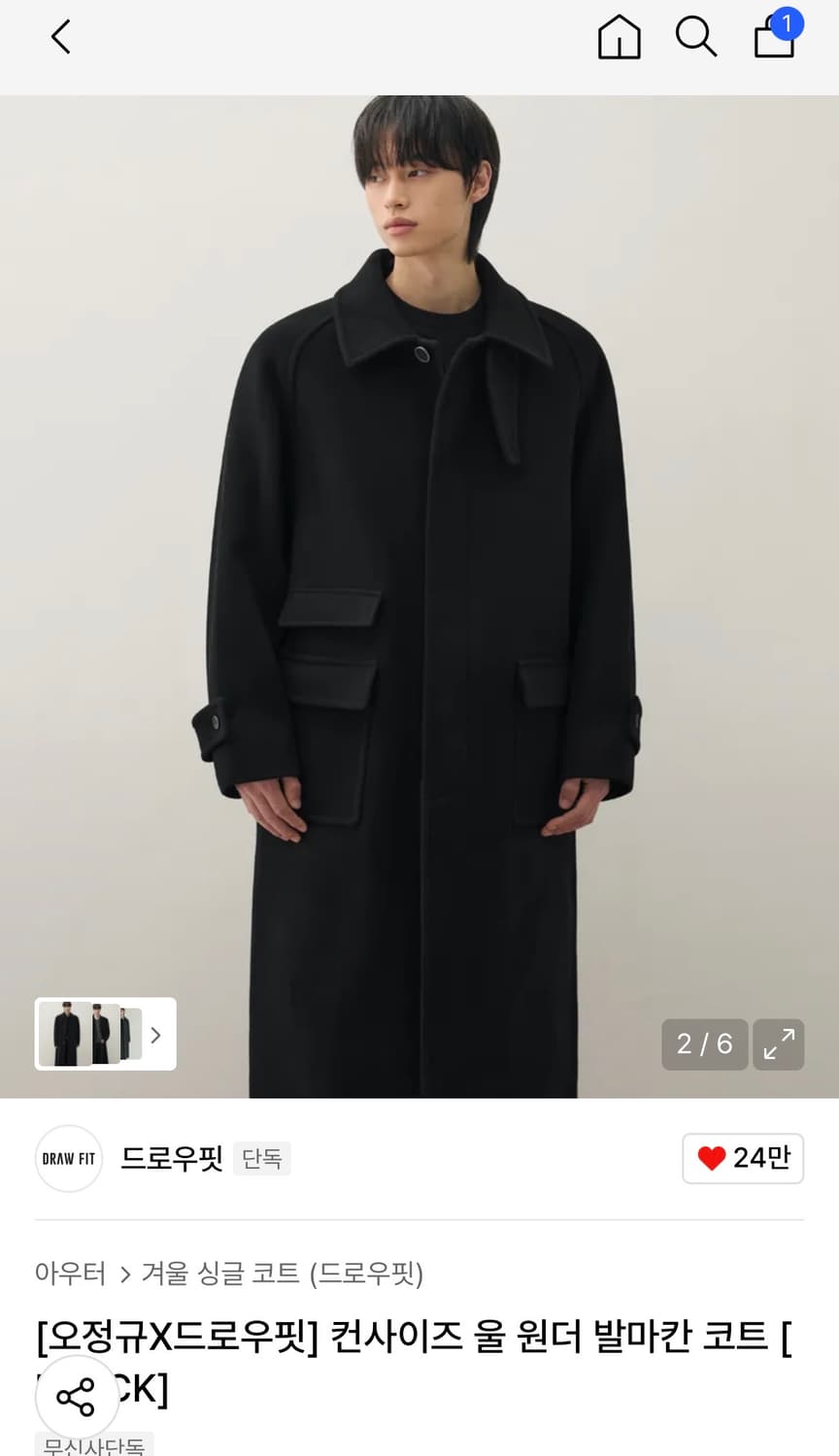The height and width of the screenshot is (1456, 839).
Task: Tap the red heart like icon
Action: click(712, 1157)
